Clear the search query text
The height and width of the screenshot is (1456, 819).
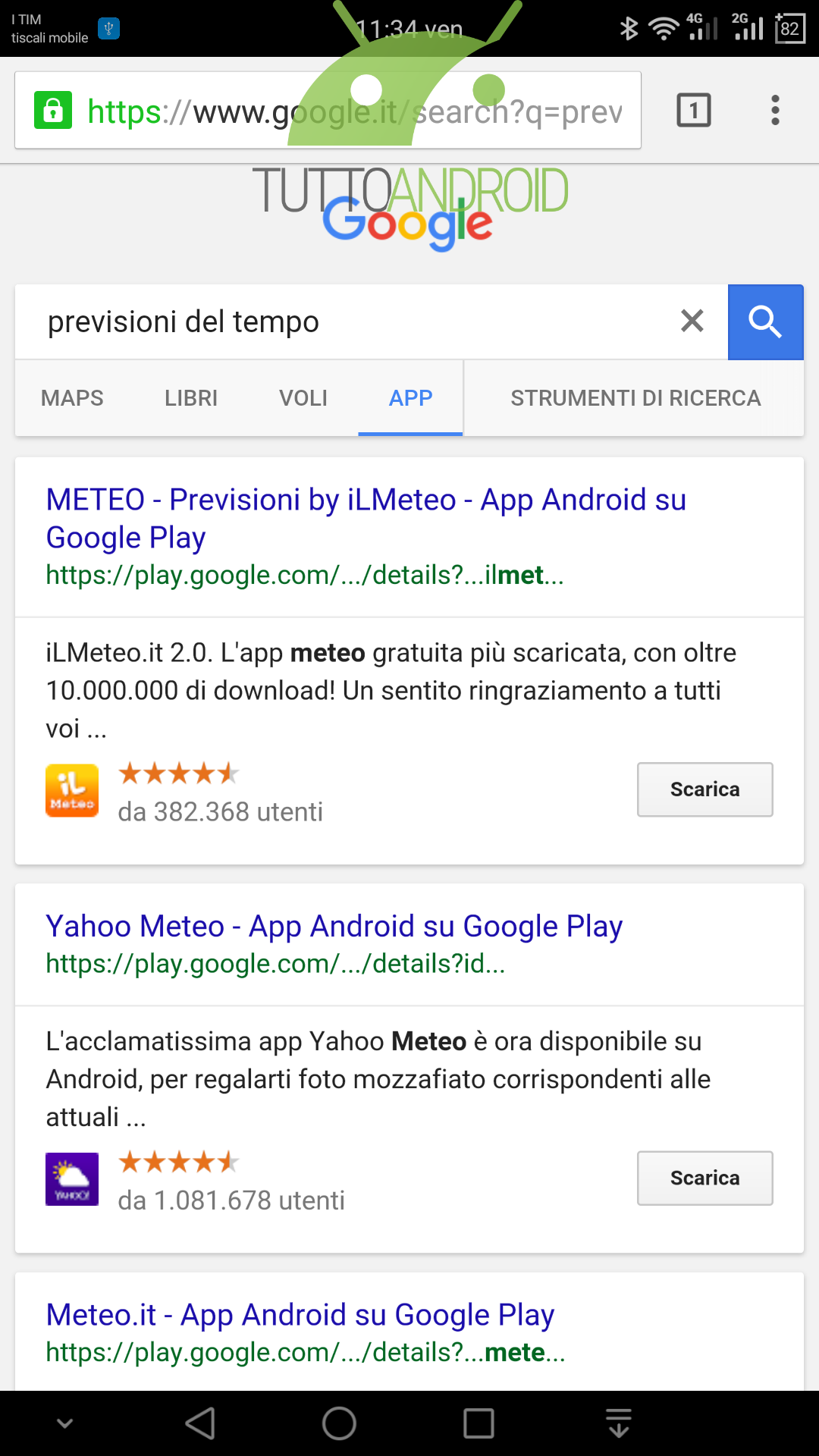click(x=692, y=321)
